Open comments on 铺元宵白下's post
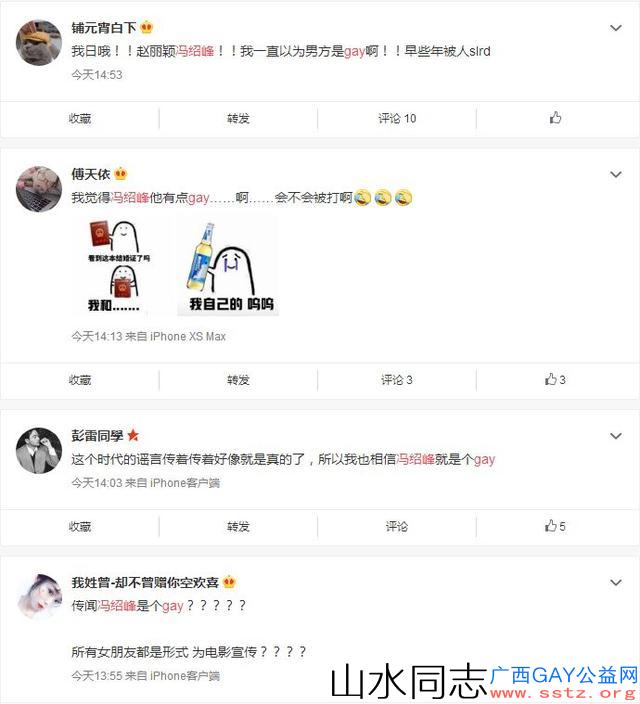The width and height of the screenshot is (640, 704). coord(397,118)
